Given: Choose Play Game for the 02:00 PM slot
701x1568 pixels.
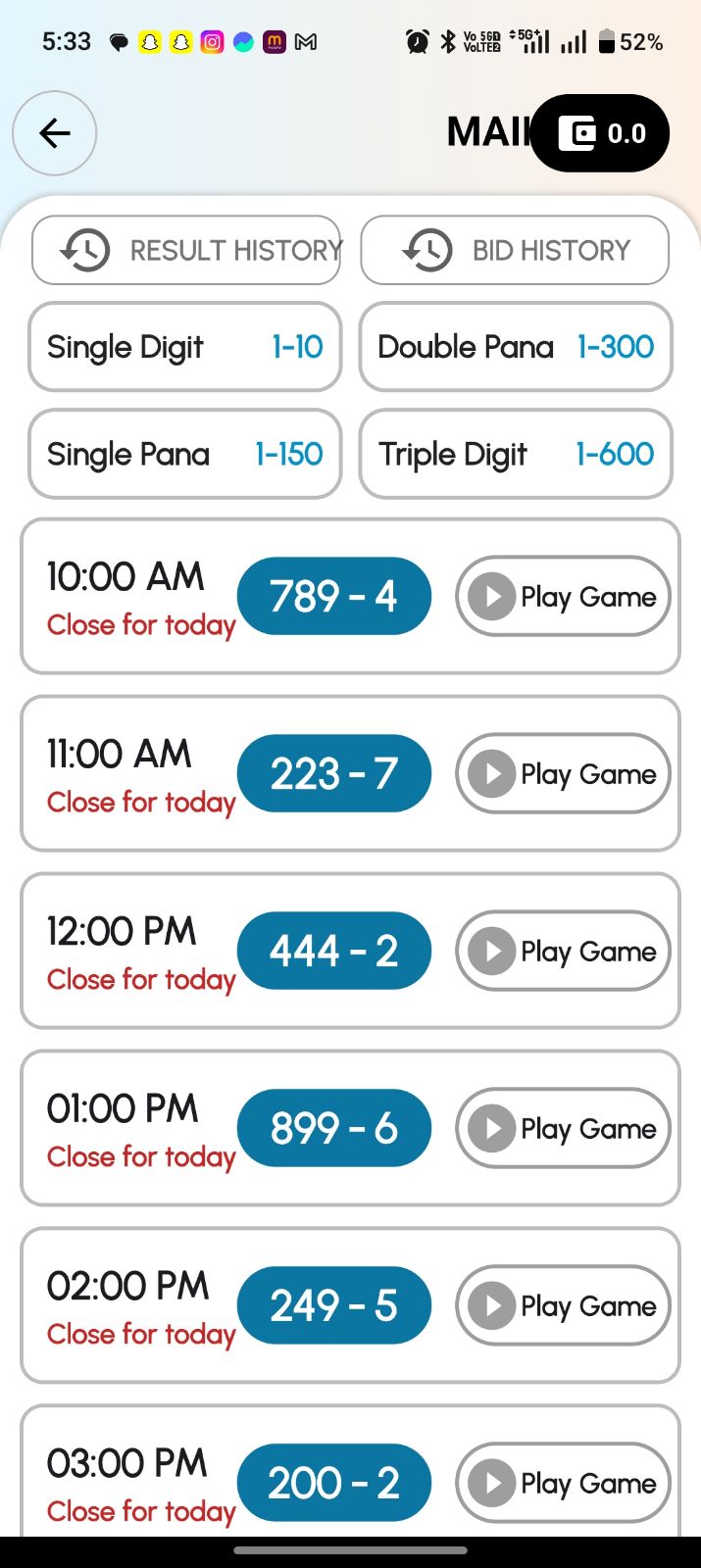Looking at the screenshot, I should tap(563, 1306).
